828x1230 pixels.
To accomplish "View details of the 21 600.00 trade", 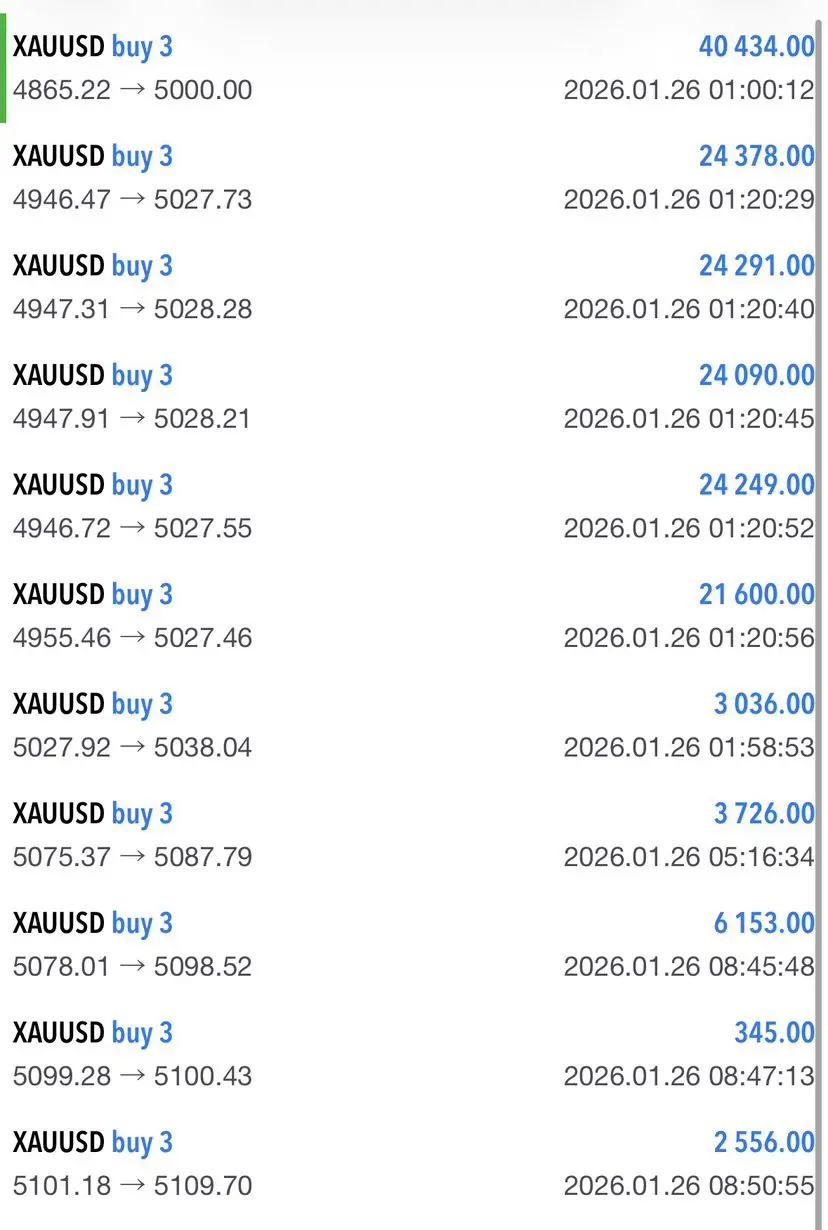I will 414,616.
